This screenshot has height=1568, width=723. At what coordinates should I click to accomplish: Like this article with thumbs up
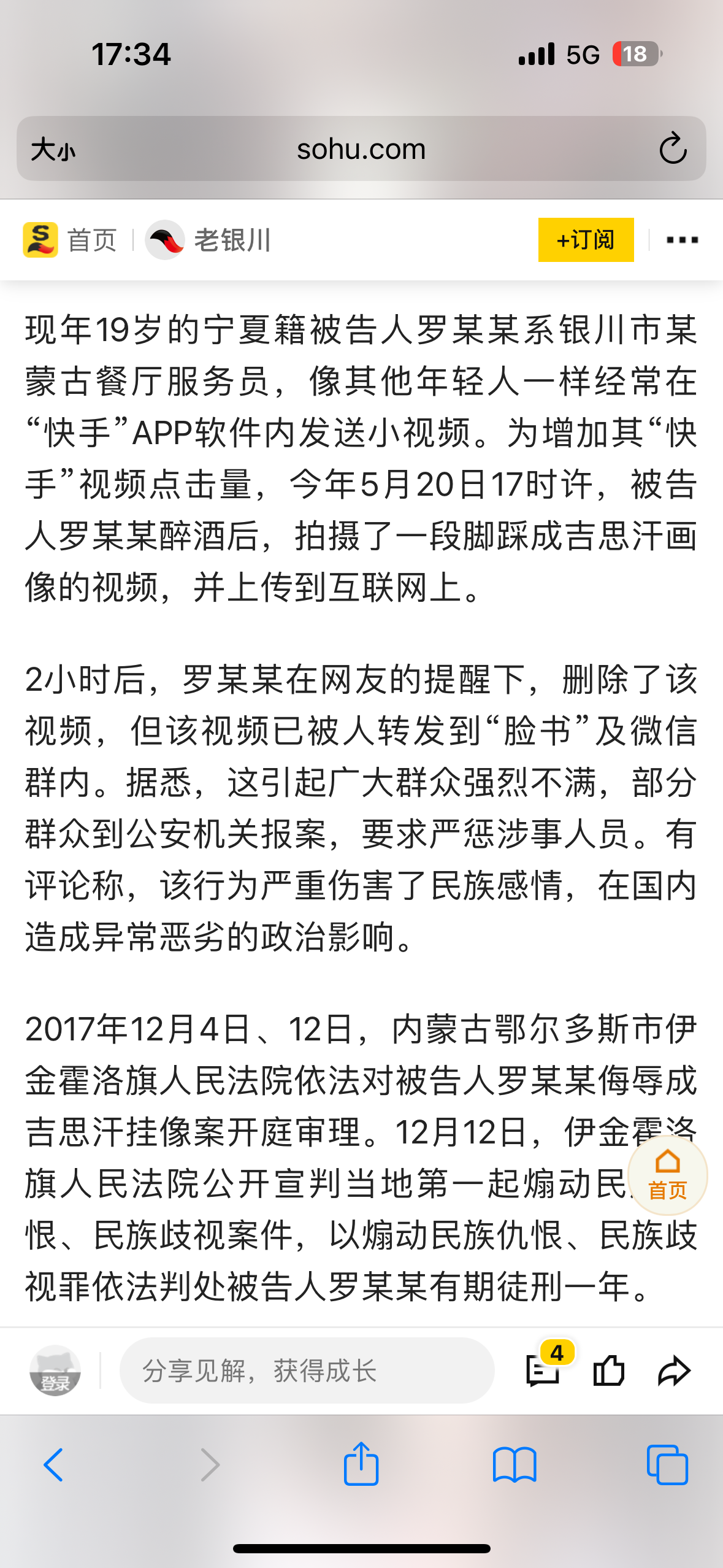click(x=609, y=1370)
